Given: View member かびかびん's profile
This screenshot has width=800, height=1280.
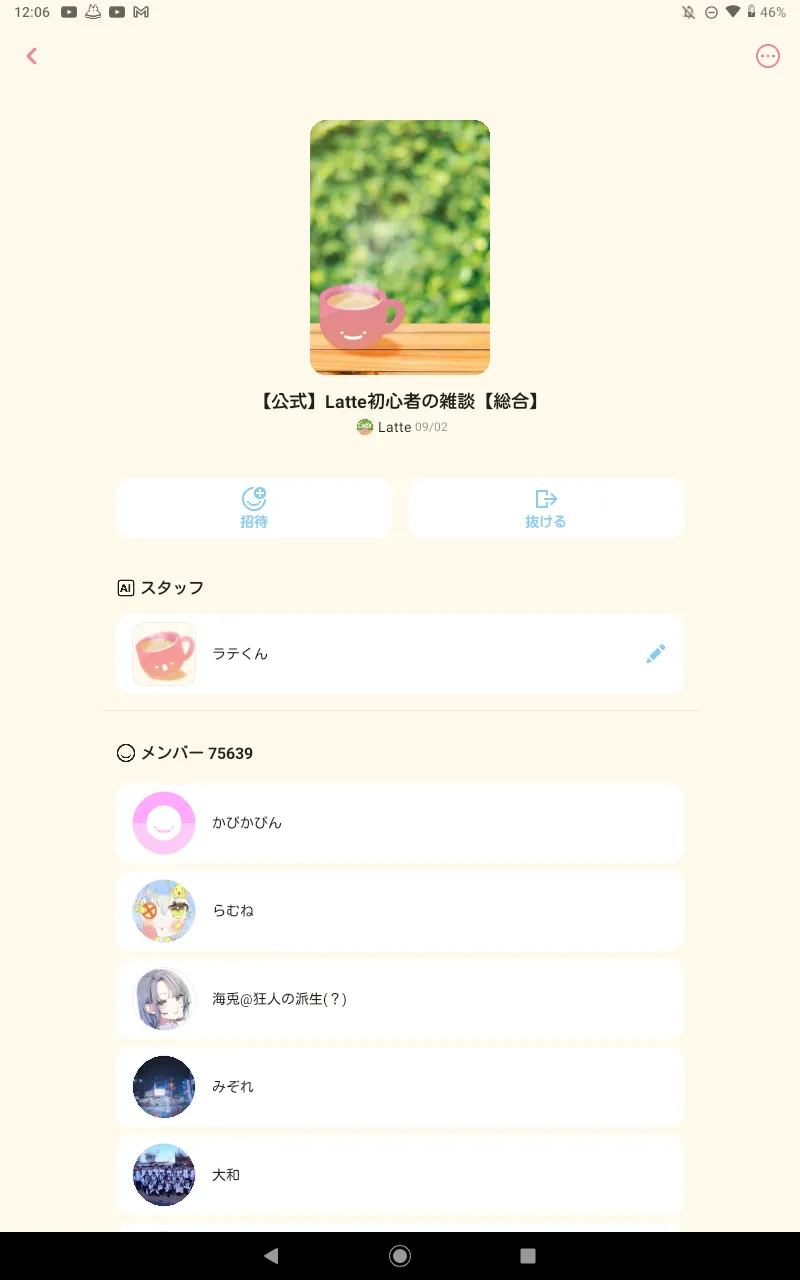Looking at the screenshot, I should tap(400, 823).
